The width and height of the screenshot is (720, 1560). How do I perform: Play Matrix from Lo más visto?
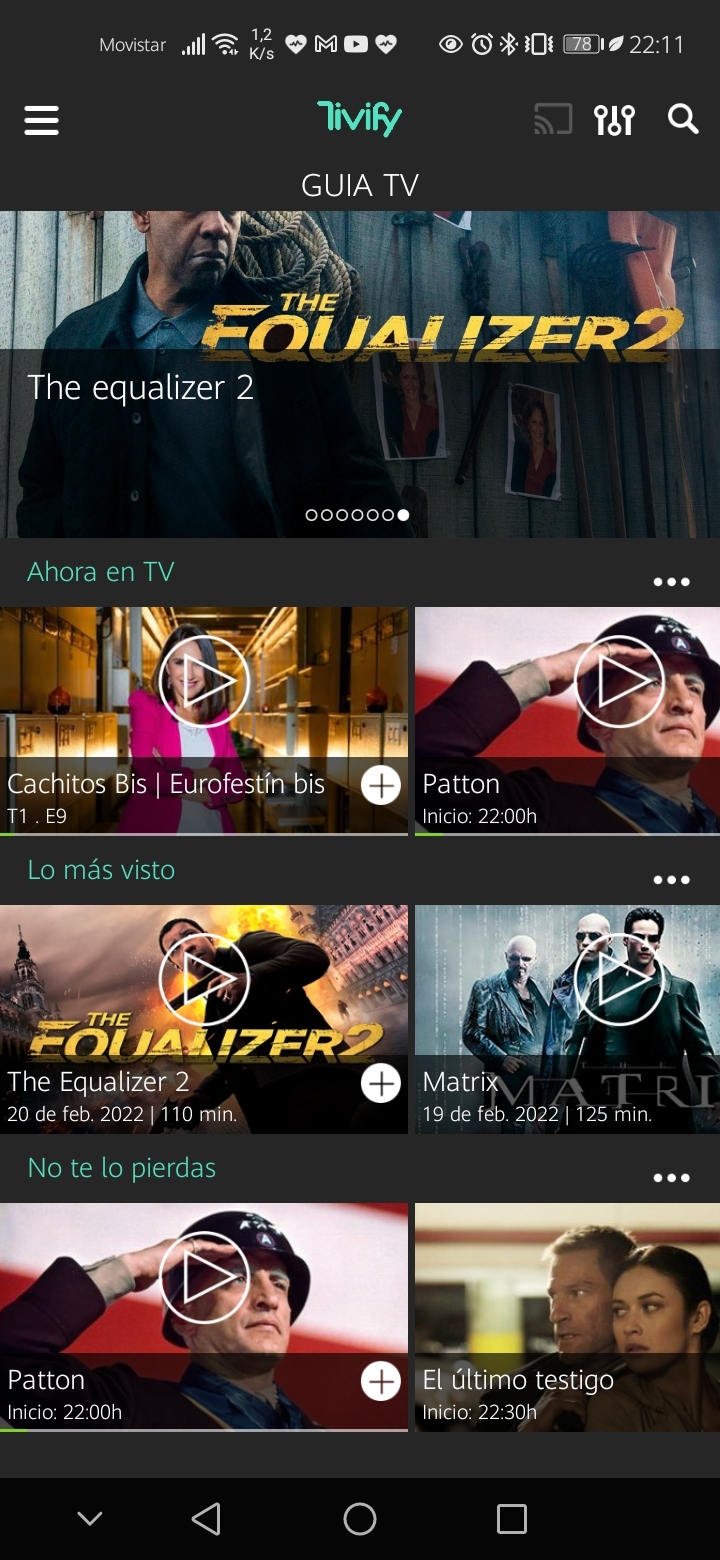[x=618, y=979]
